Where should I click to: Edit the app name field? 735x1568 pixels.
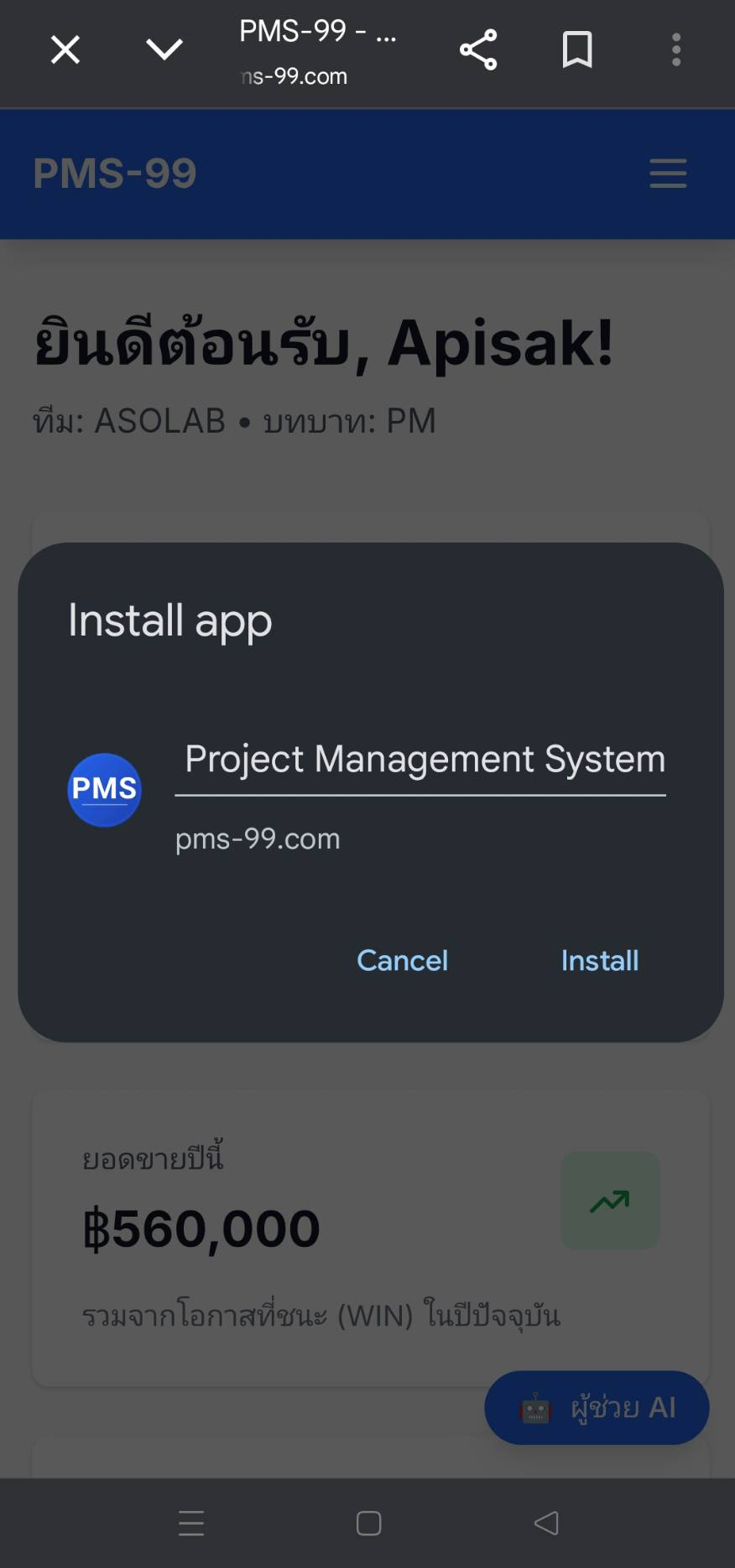[x=424, y=759]
